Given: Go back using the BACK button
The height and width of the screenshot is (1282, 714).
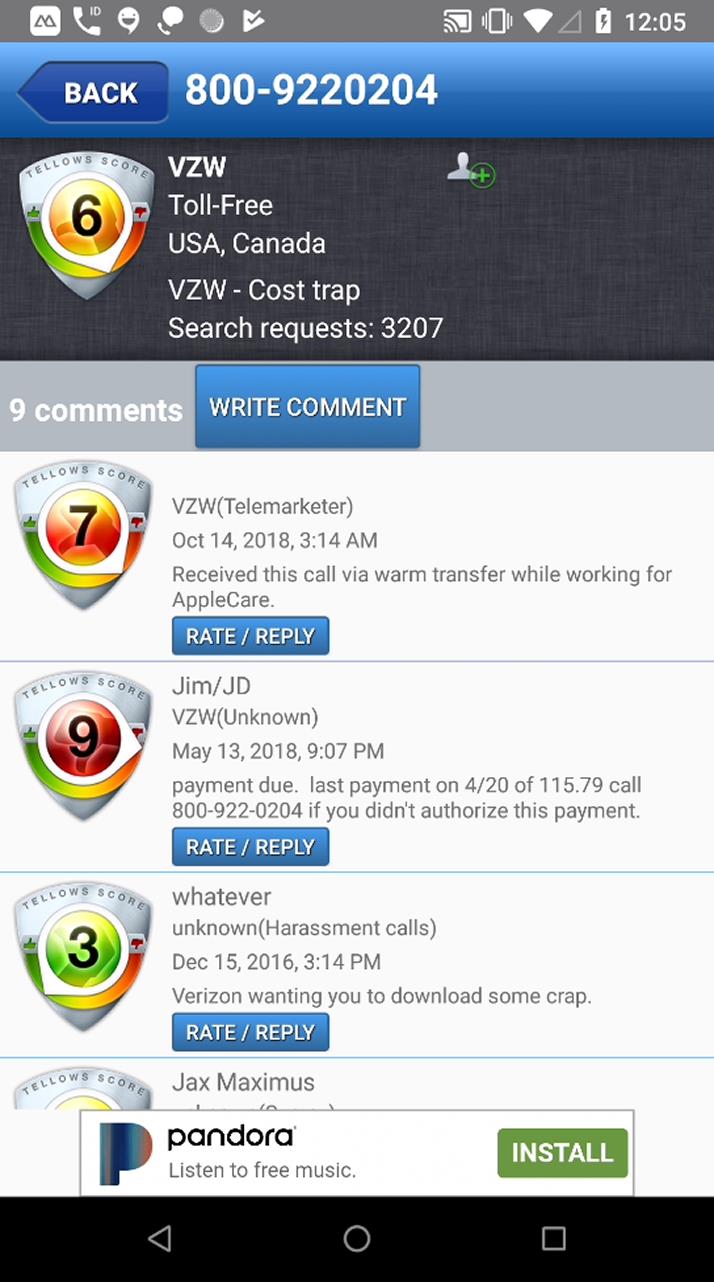Looking at the screenshot, I should [92, 92].
